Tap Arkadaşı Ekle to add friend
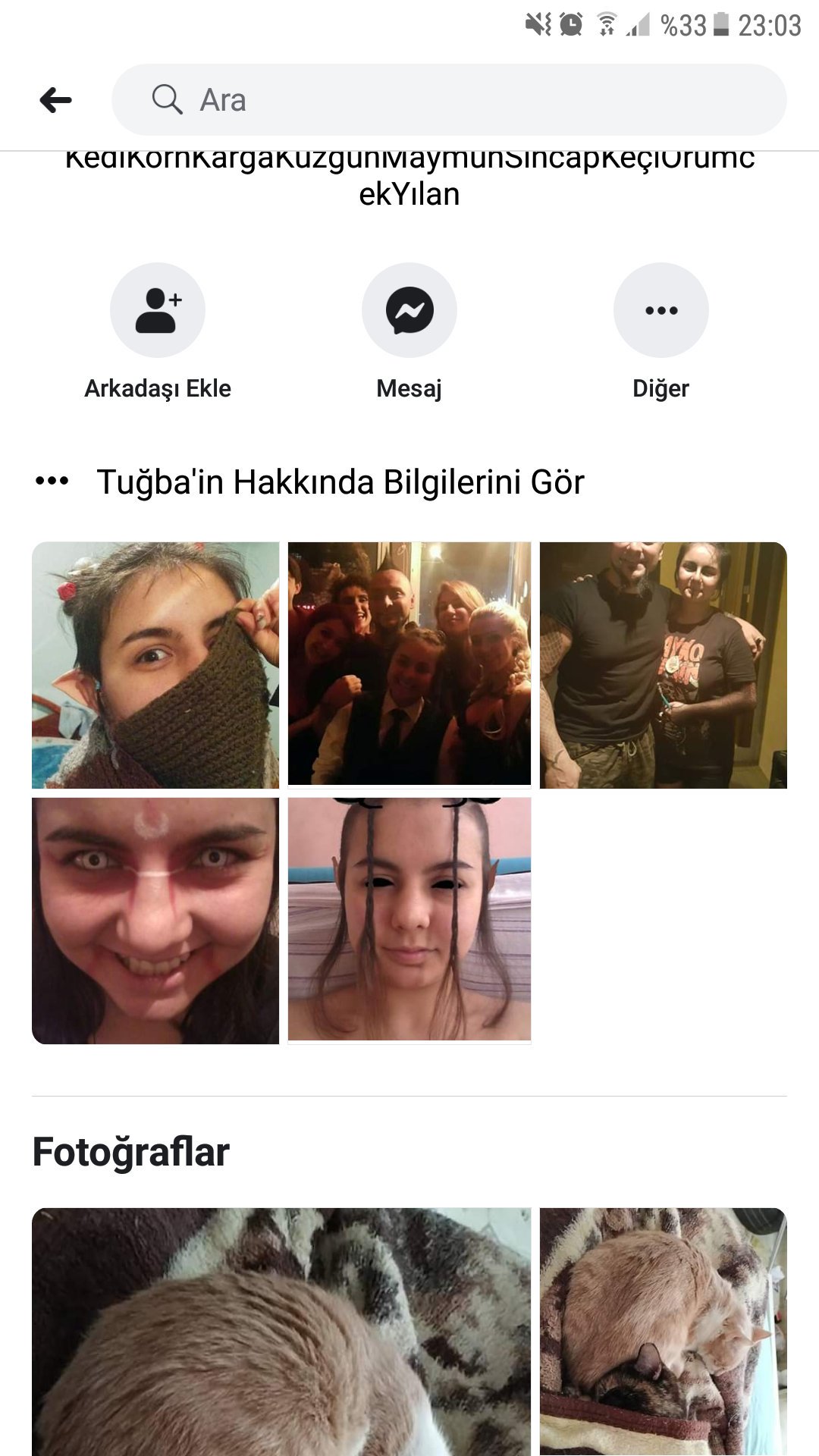 tap(158, 311)
